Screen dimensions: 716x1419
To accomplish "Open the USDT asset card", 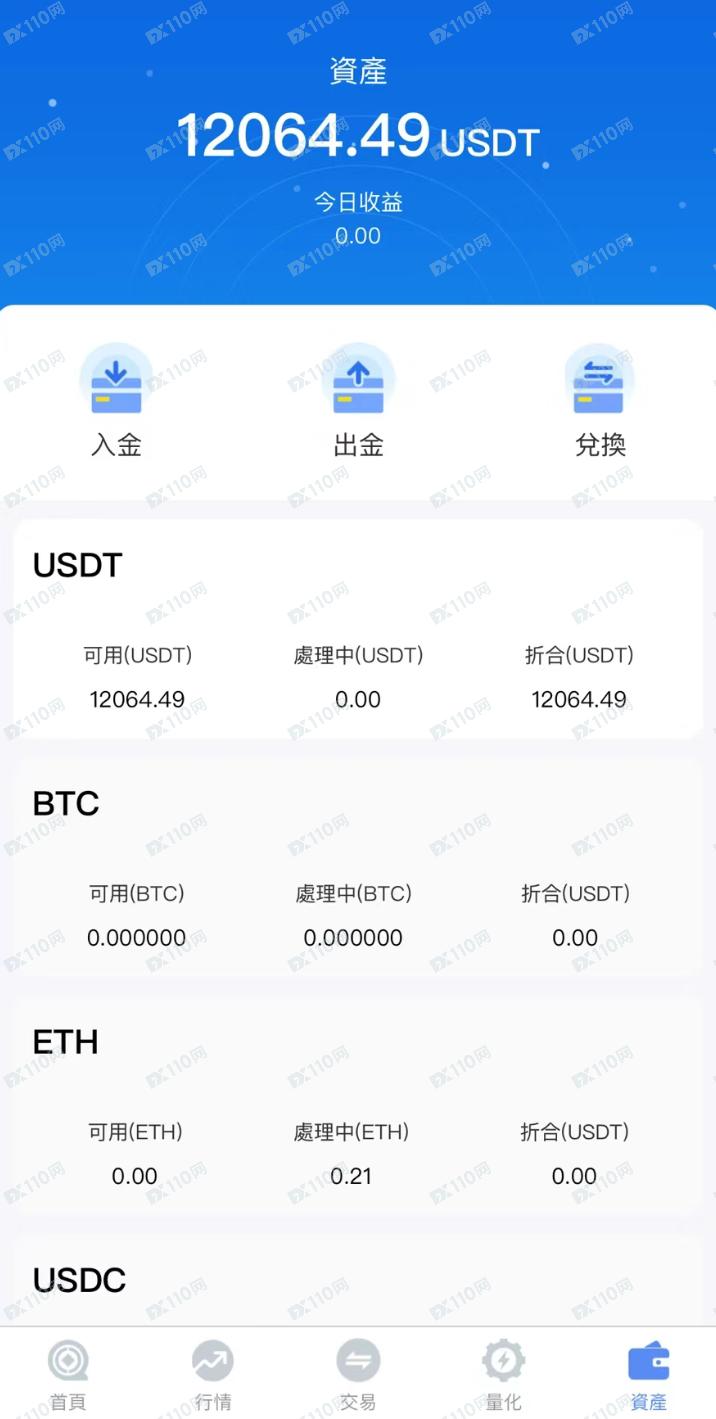I will point(358,629).
